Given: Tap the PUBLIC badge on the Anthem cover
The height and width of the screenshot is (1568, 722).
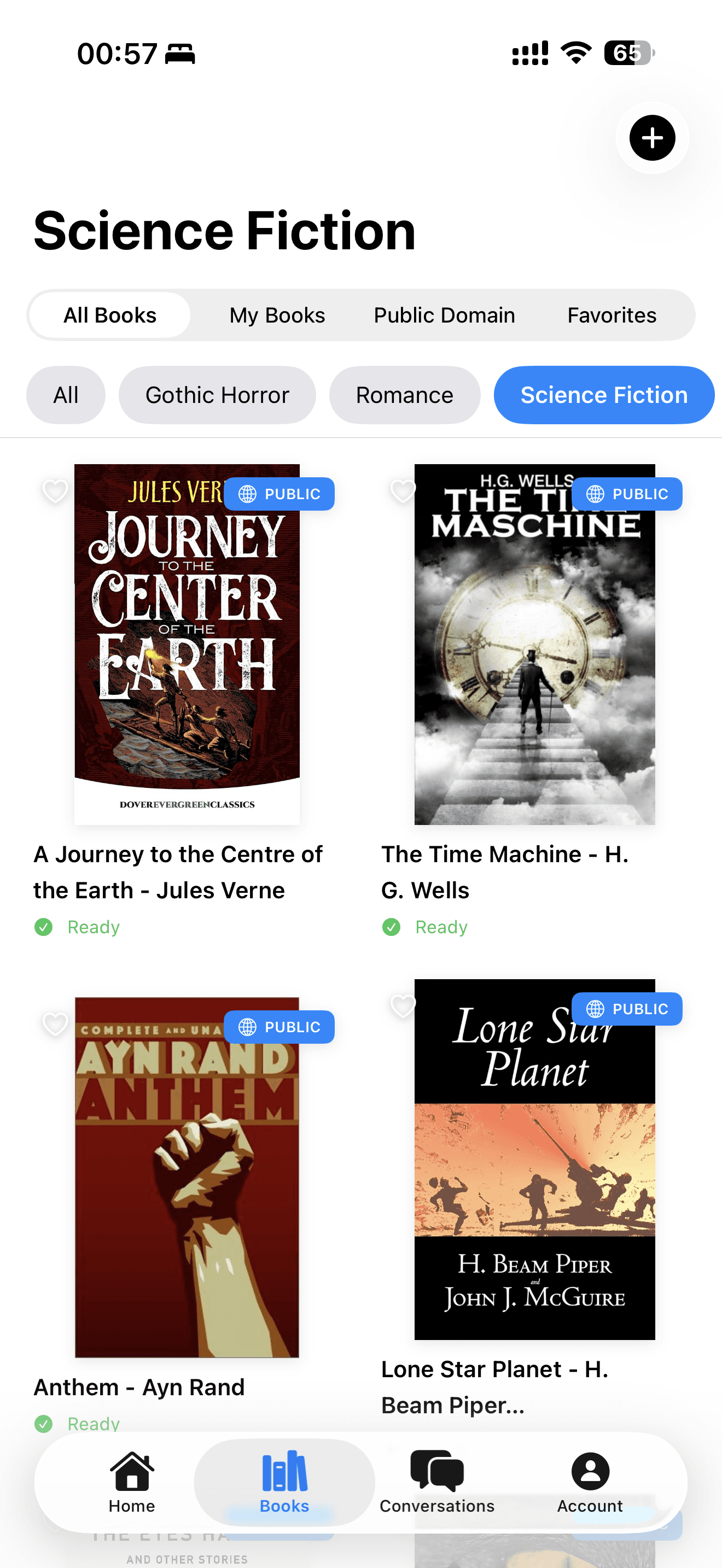Looking at the screenshot, I should [278, 1027].
